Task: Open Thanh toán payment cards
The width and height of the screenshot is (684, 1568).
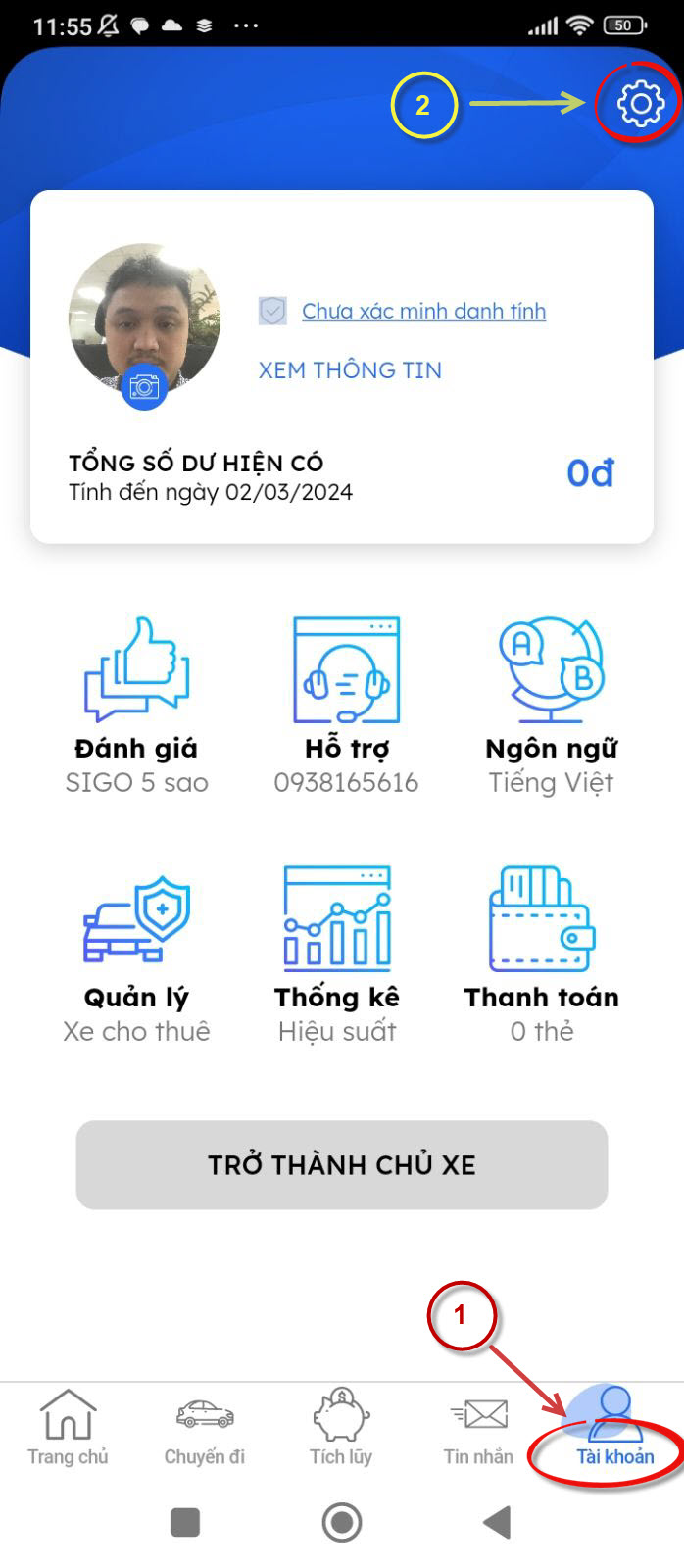Action: click(542, 955)
